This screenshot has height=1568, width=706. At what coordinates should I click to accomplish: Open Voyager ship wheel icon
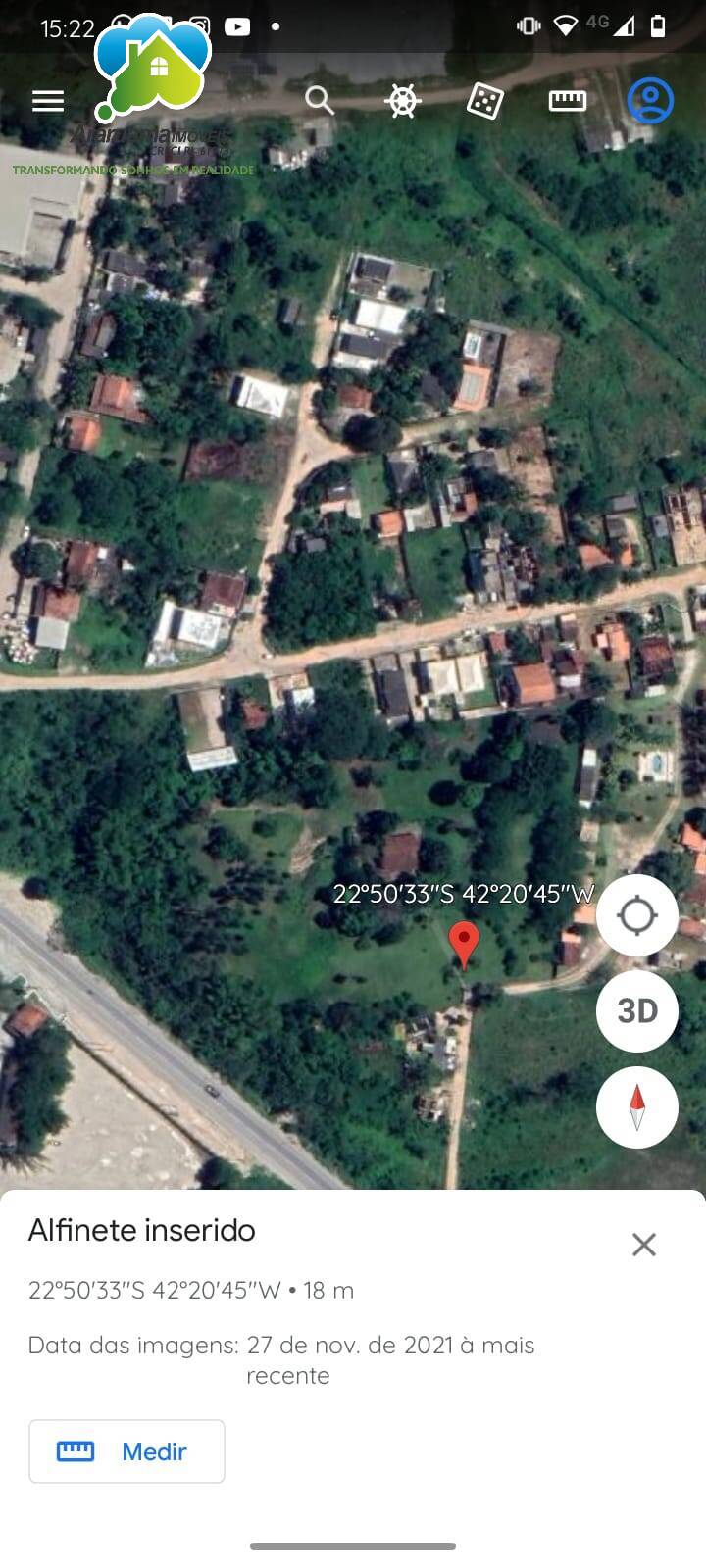[402, 100]
